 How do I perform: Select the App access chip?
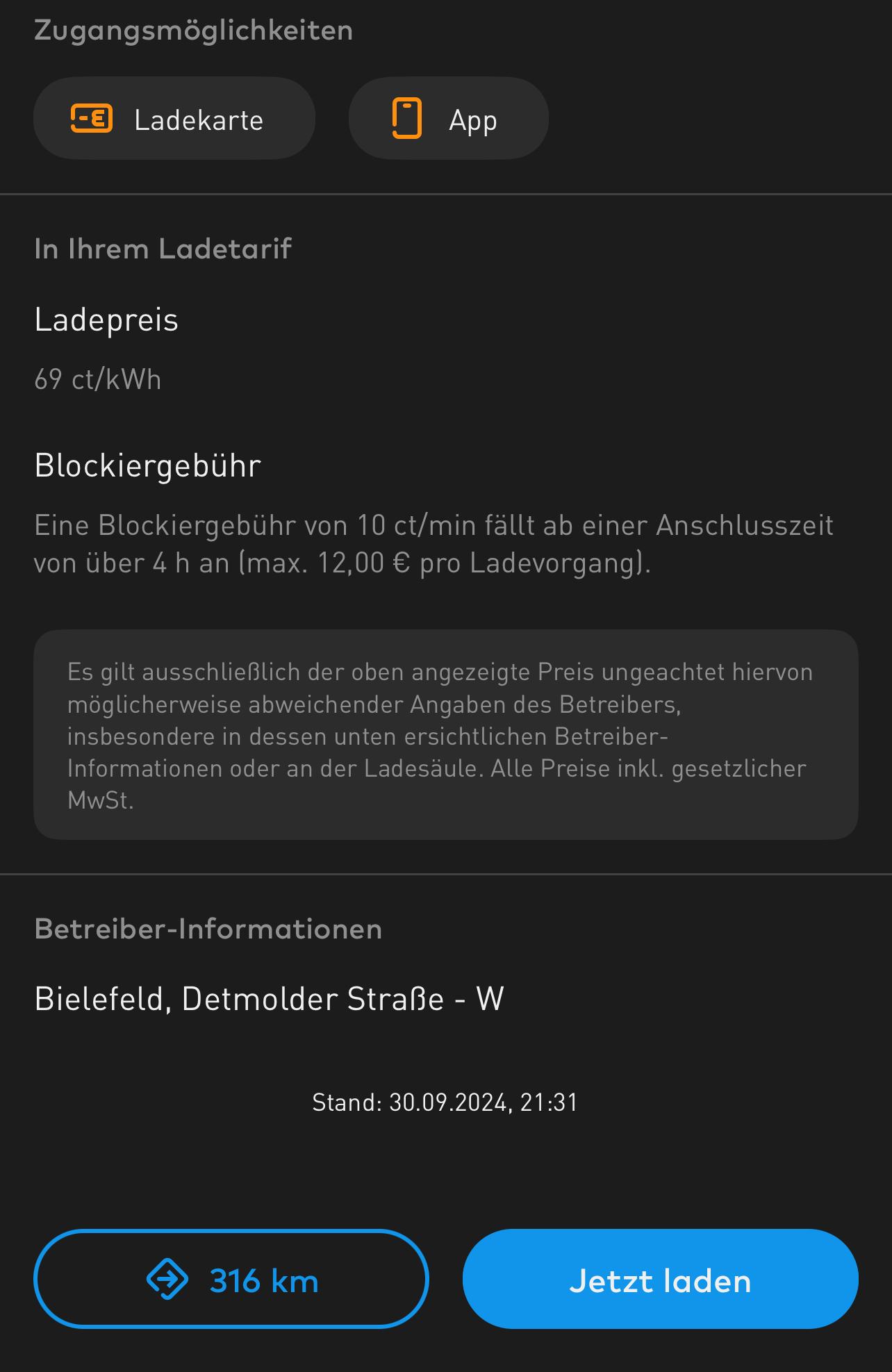pos(448,119)
